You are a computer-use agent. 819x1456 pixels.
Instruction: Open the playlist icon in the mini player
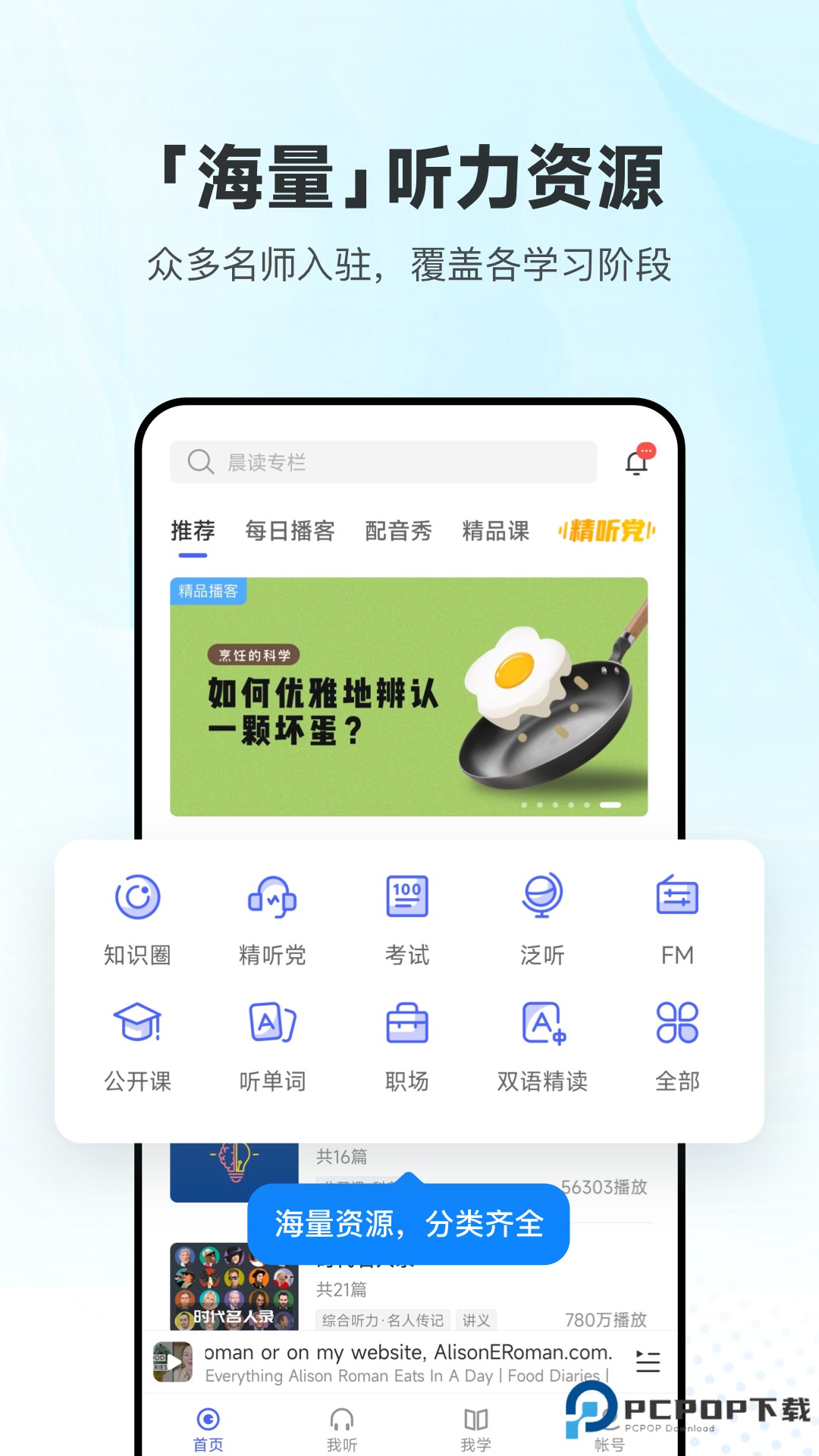pyautogui.click(x=648, y=1362)
